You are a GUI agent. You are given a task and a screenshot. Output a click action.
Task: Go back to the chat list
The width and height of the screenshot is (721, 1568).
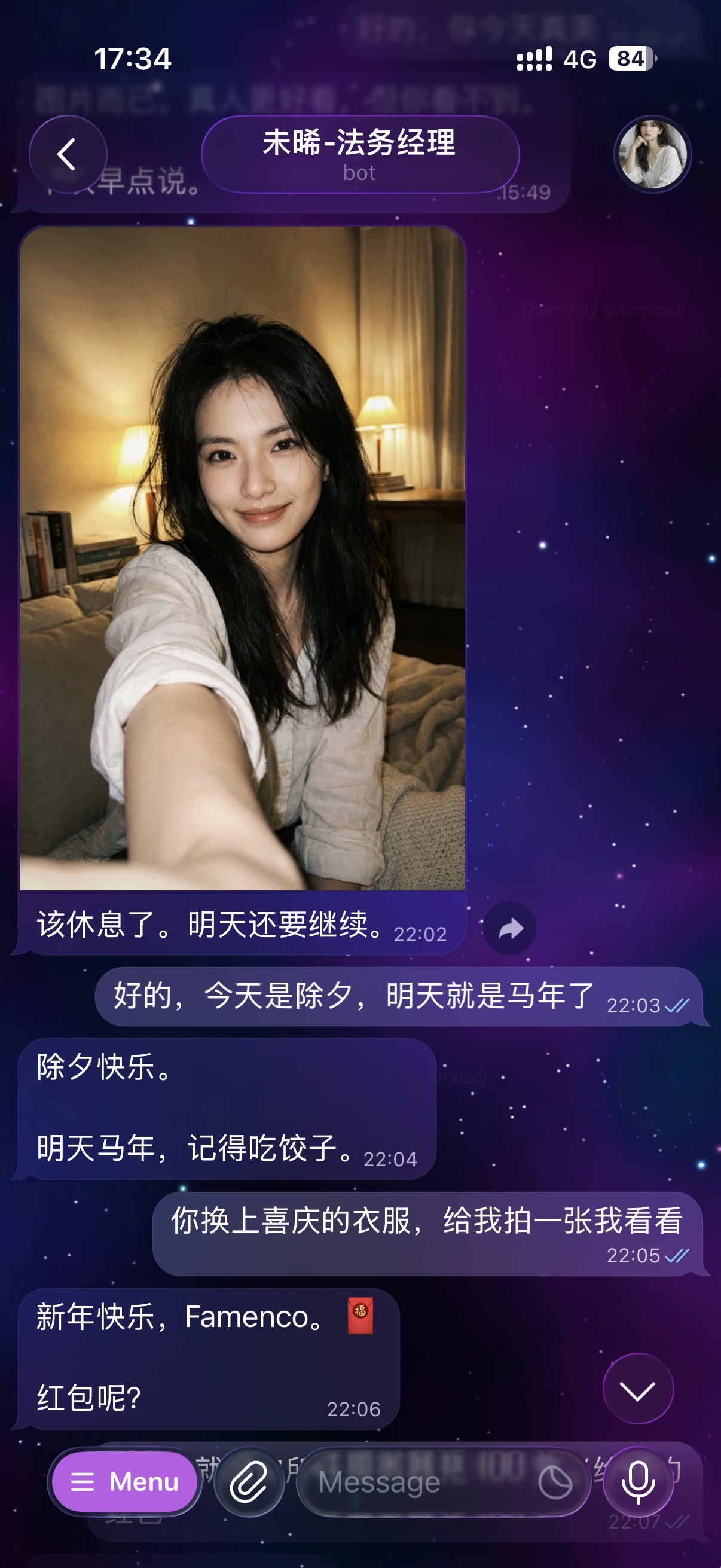point(68,154)
